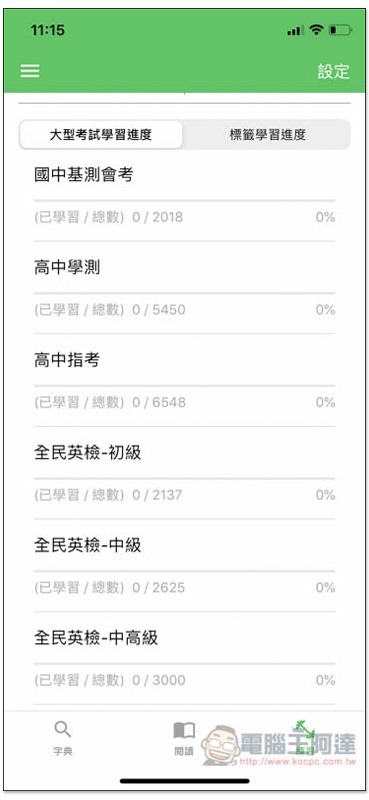Open the hamburger menu

(30, 71)
